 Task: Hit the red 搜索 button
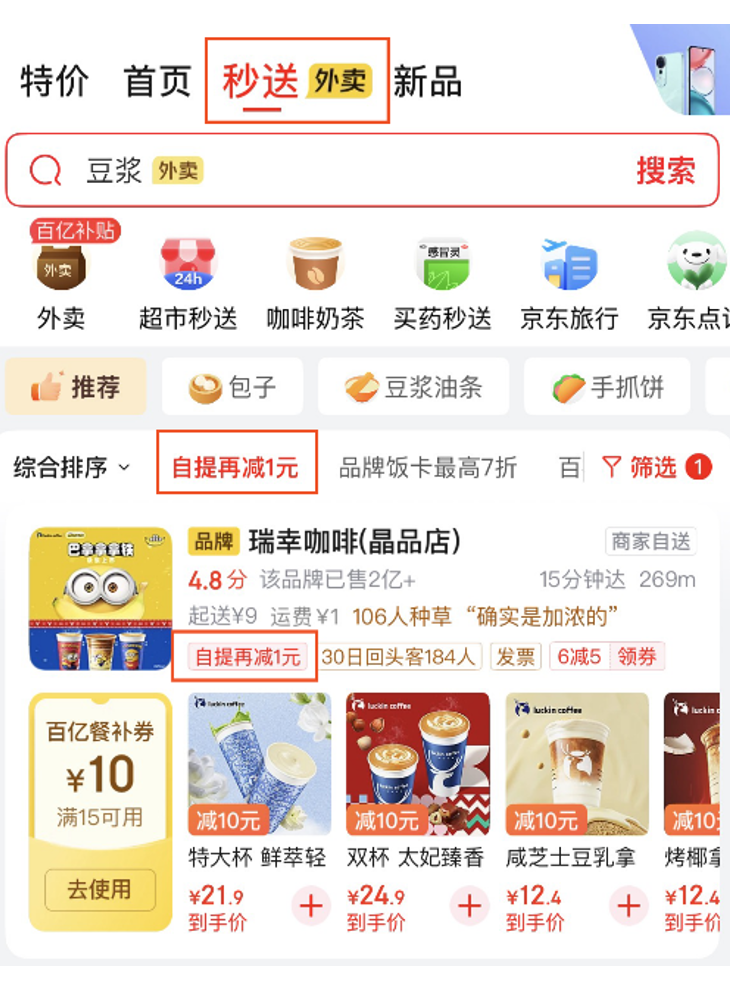click(665, 171)
